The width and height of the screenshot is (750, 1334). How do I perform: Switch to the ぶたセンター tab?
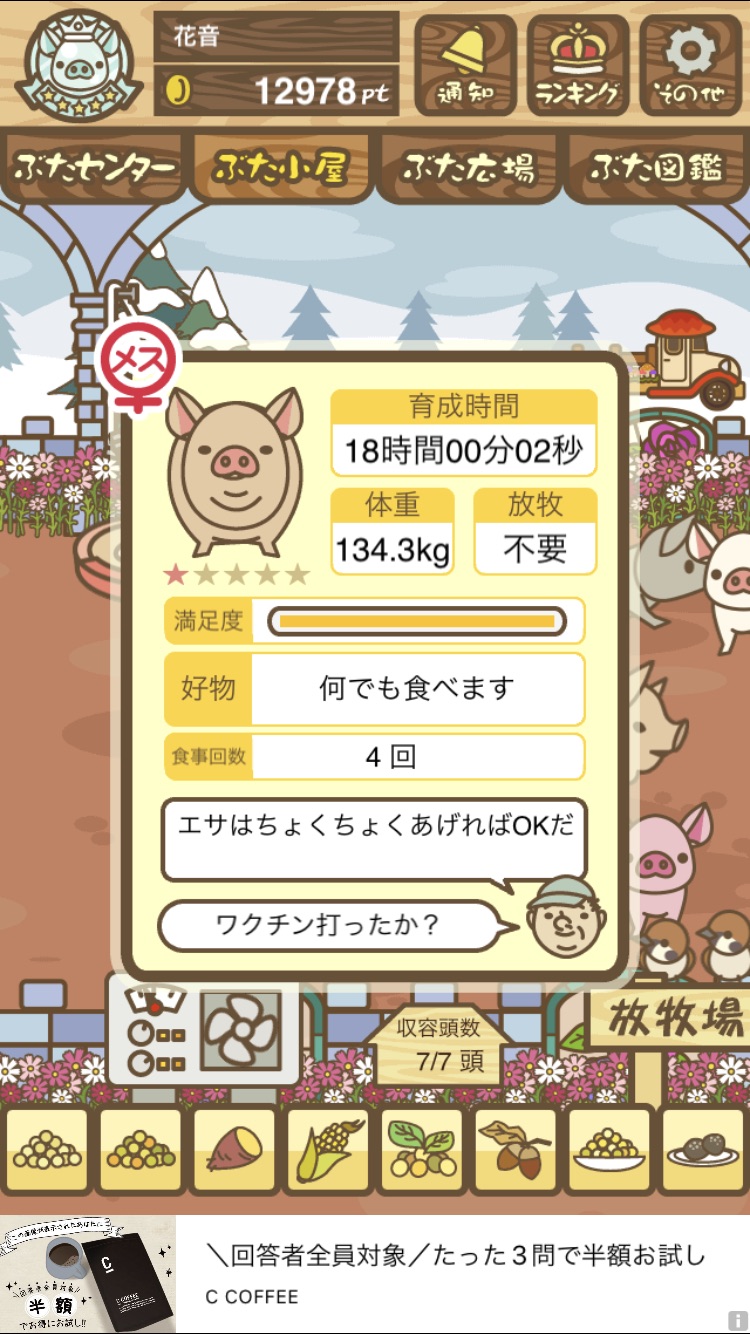coord(95,168)
